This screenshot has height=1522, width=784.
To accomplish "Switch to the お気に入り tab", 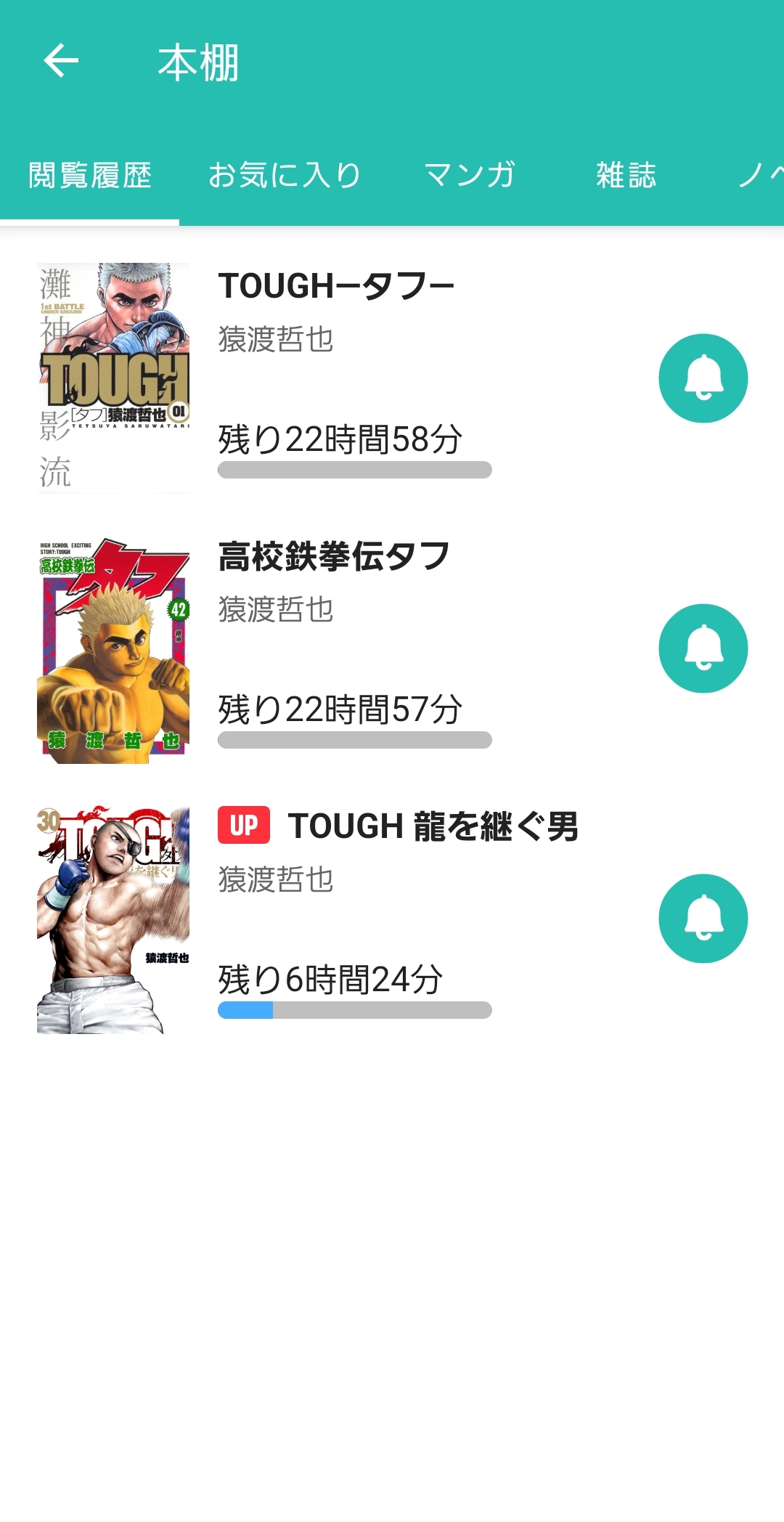I will (x=285, y=176).
